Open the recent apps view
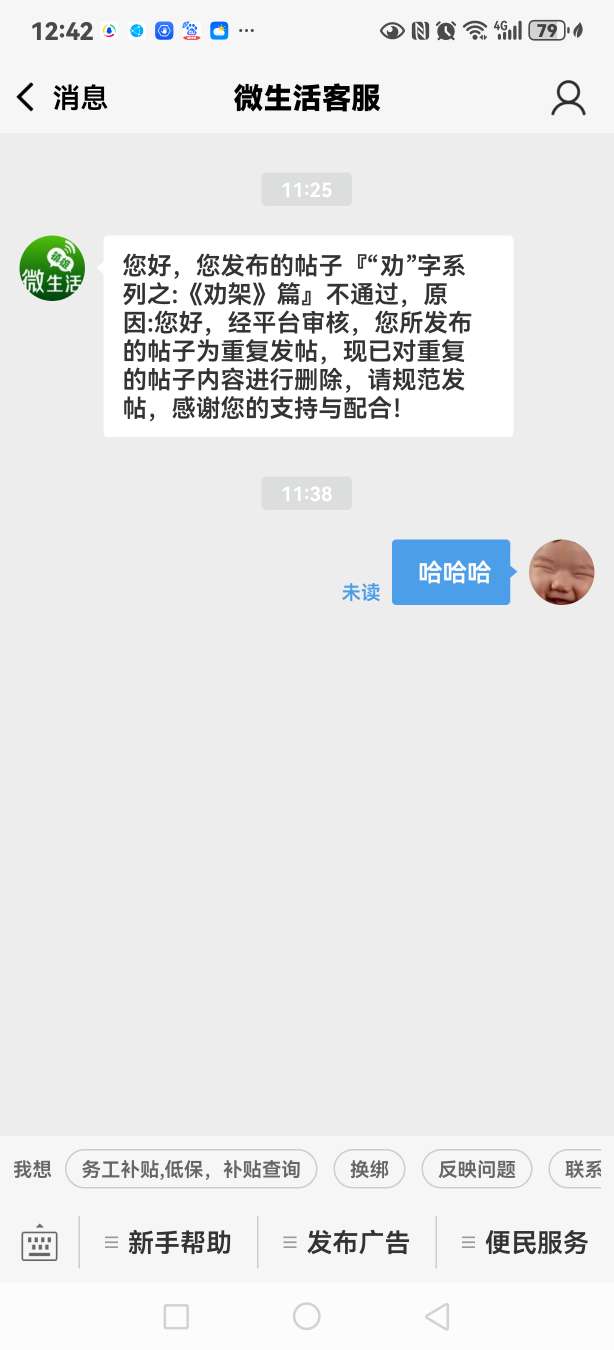 tap(176, 1316)
